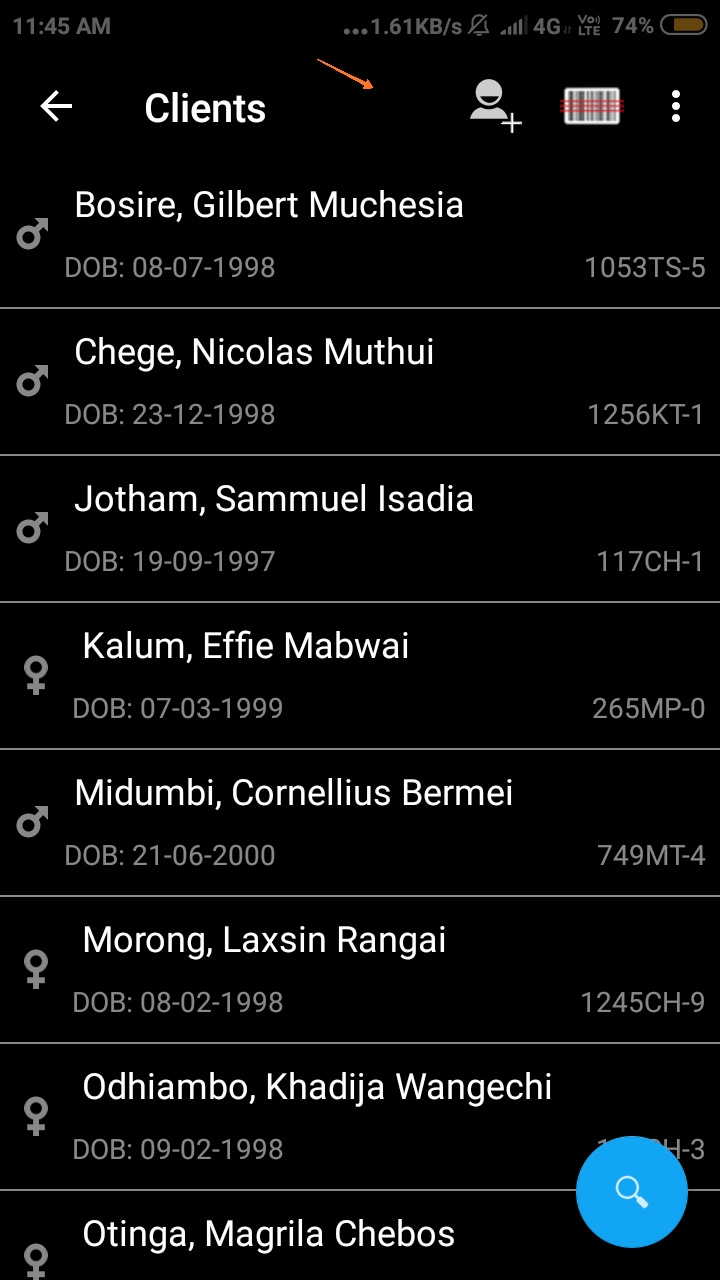The width and height of the screenshot is (720, 1280).
Task: Open the overflow menu
Action: tap(676, 106)
